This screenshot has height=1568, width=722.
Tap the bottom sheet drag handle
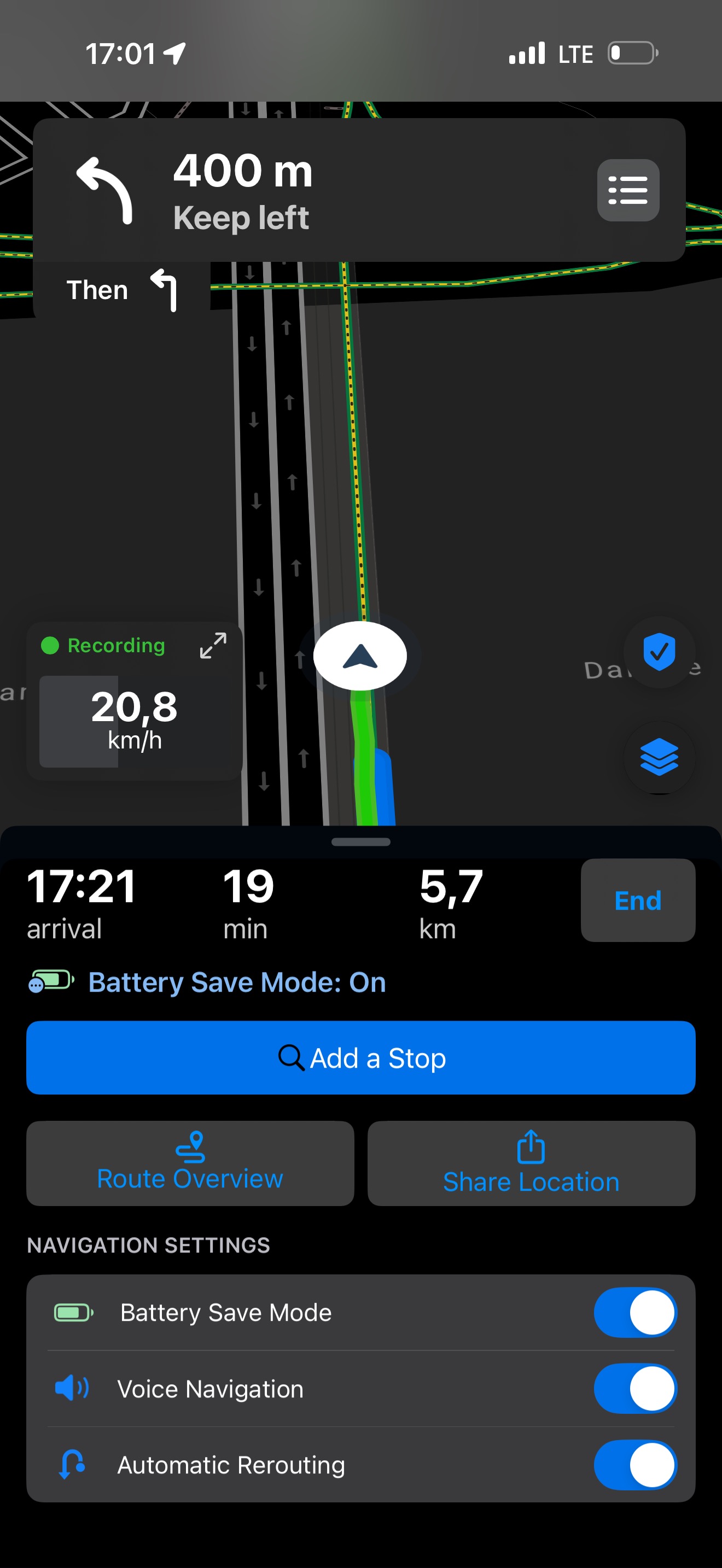(x=361, y=842)
